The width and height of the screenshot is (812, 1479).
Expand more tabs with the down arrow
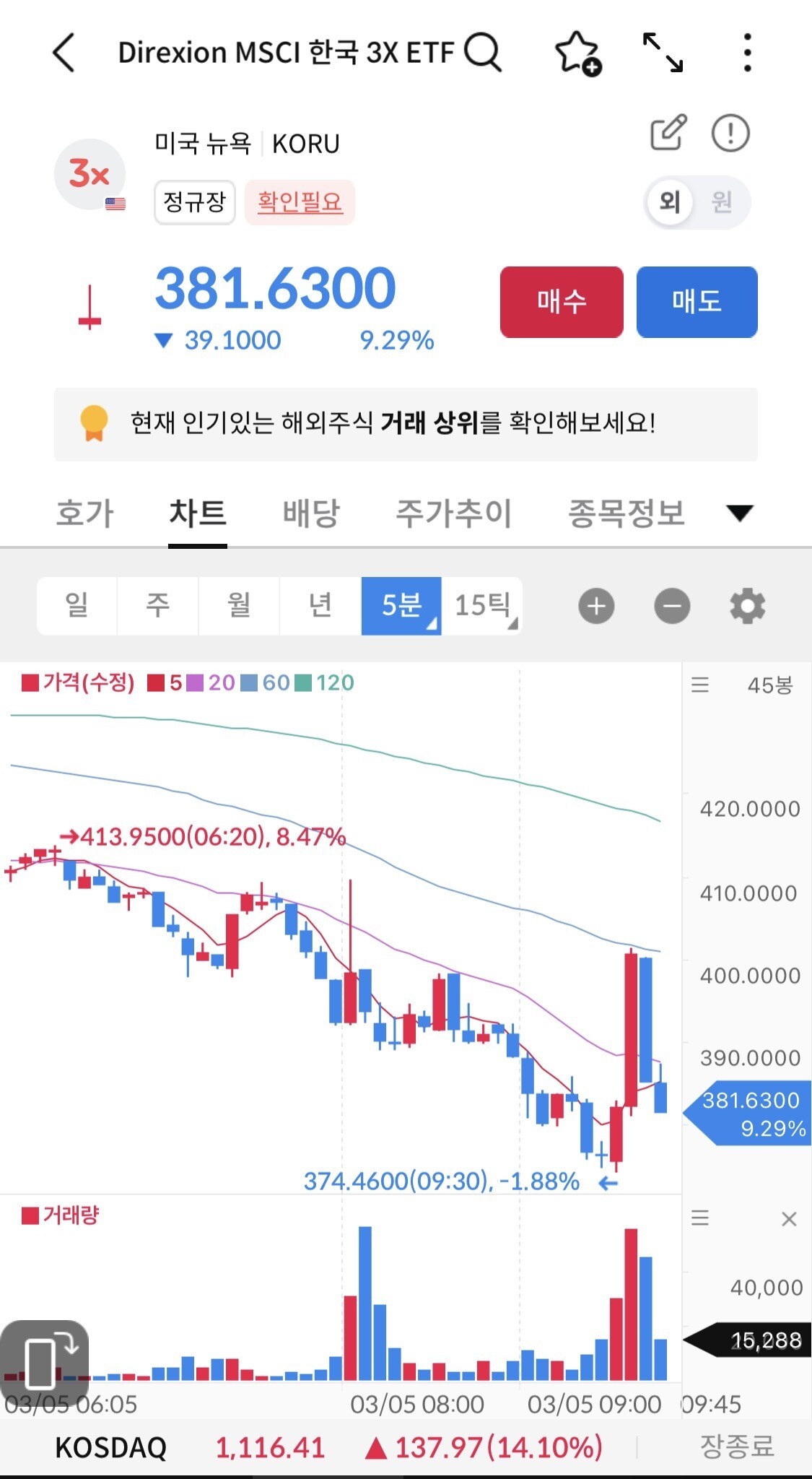(x=740, y=513)
